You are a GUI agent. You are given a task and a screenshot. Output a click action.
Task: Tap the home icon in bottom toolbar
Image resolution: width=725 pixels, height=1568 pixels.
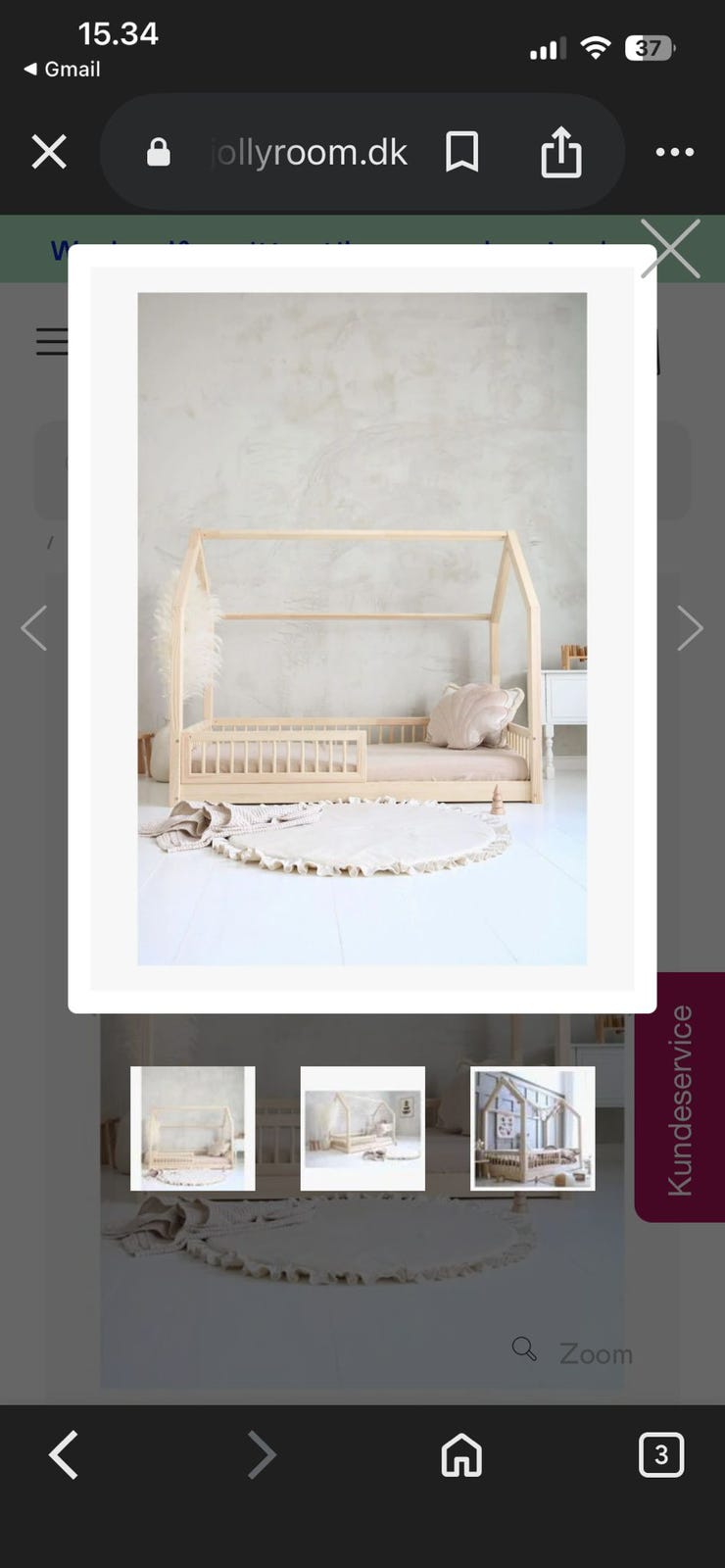pyautogui.click(x=459, y=1455)
